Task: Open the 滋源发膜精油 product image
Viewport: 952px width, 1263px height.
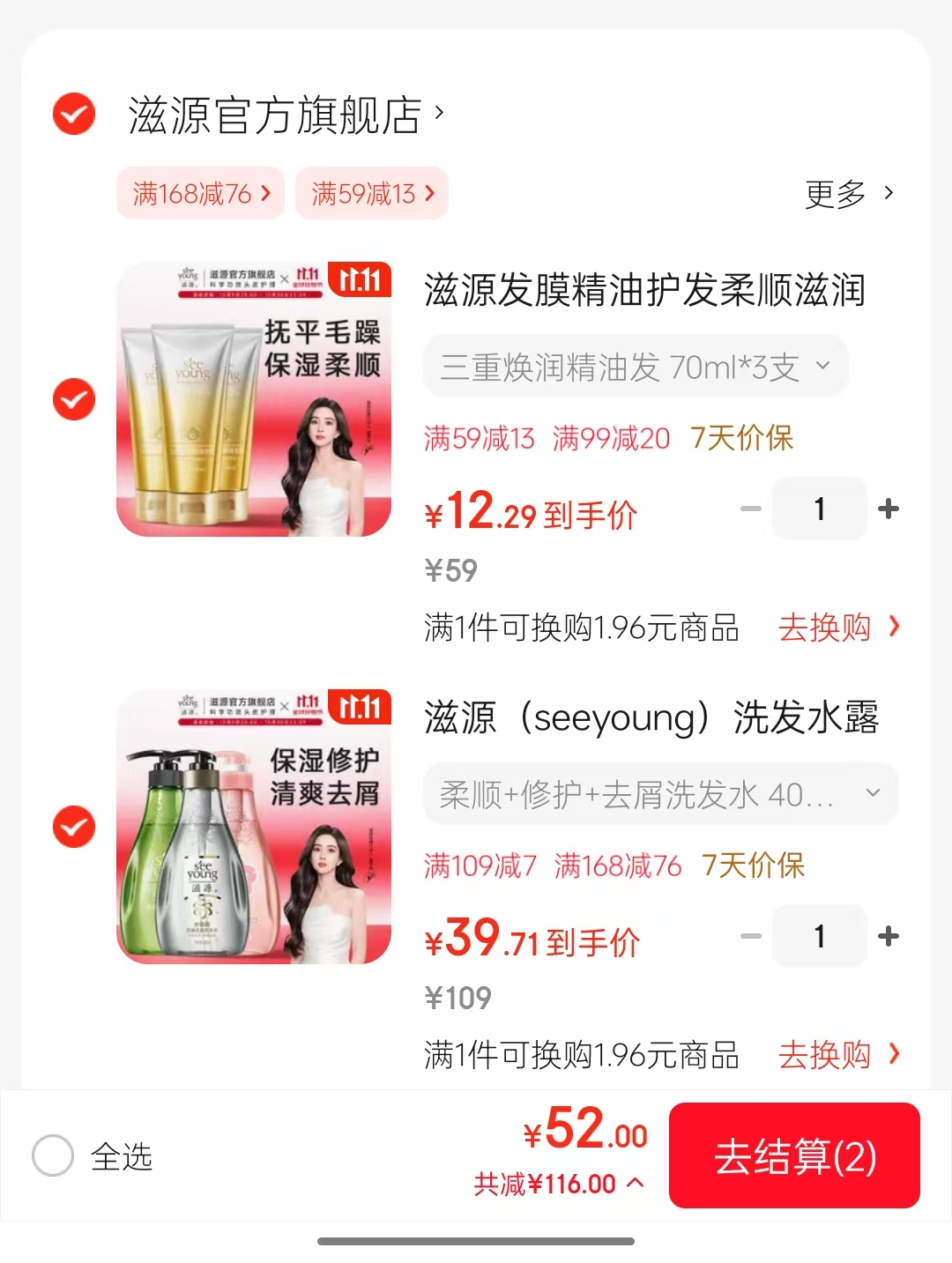Action: tap(254, 399)
